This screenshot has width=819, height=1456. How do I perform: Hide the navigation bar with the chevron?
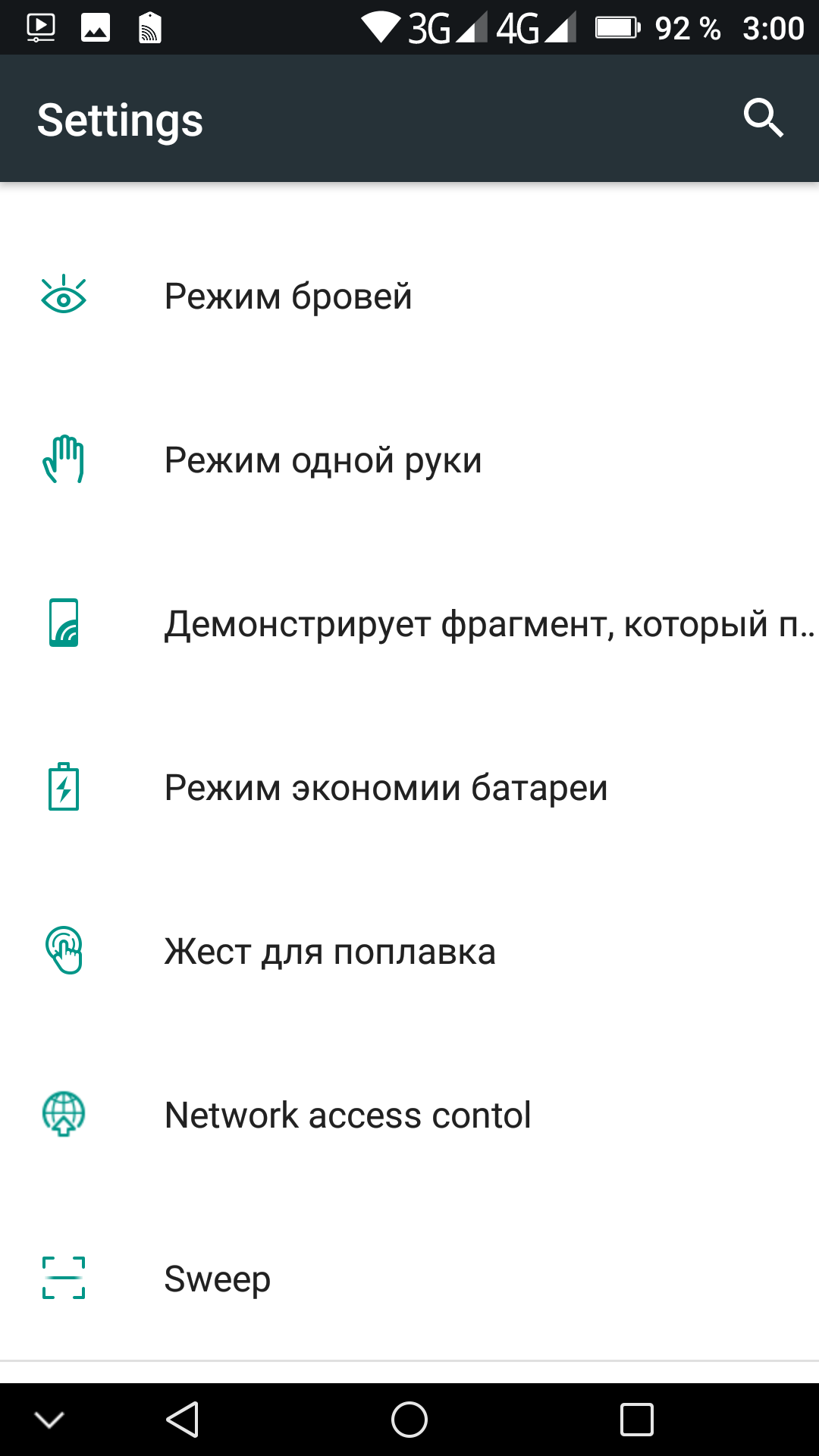click(49, 1420)
